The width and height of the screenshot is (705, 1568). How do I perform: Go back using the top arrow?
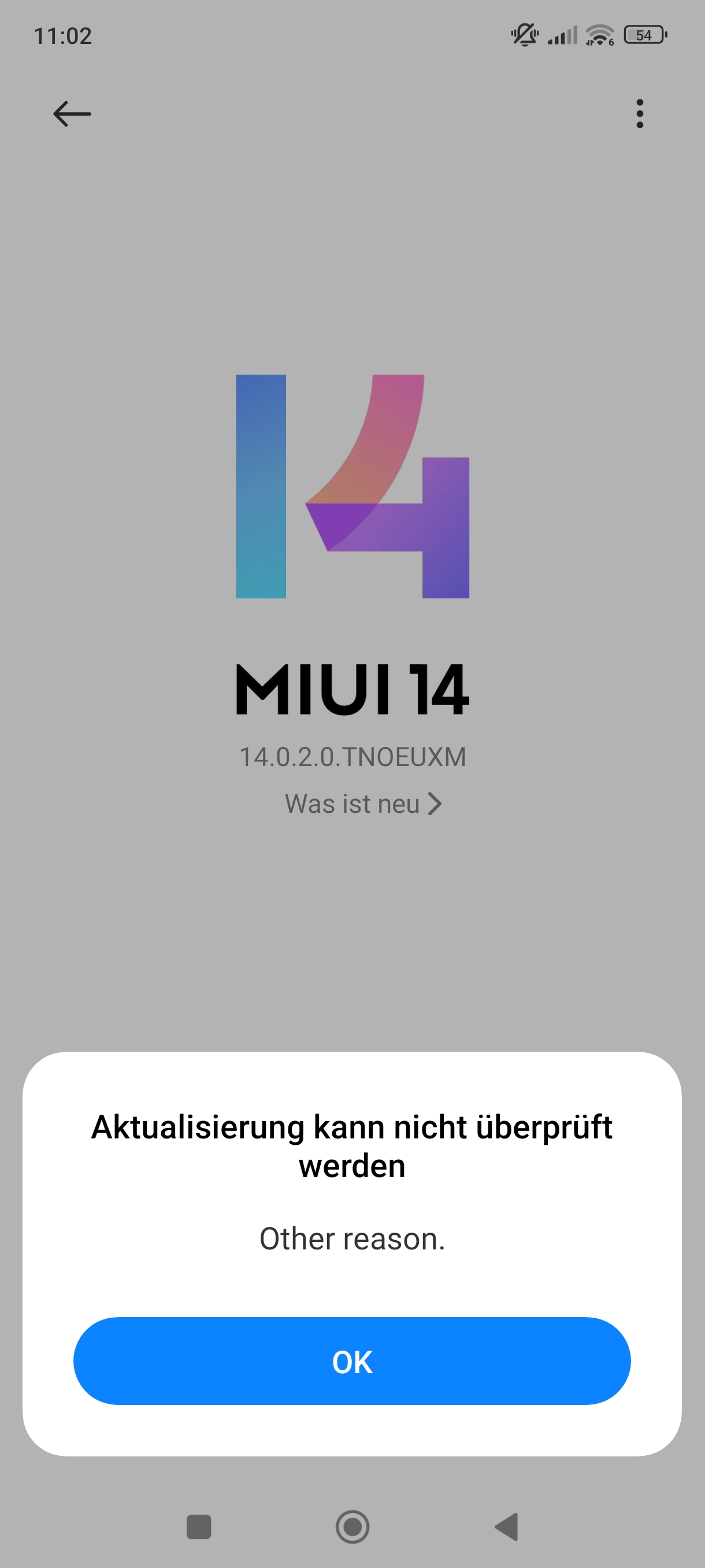coord(72,114)
